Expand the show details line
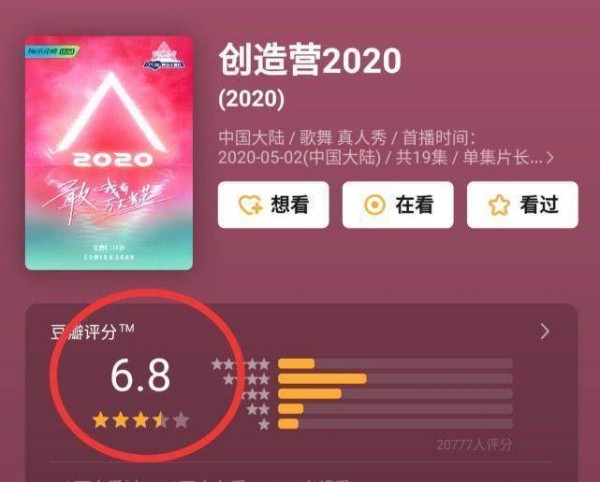 tap(550, 158)
